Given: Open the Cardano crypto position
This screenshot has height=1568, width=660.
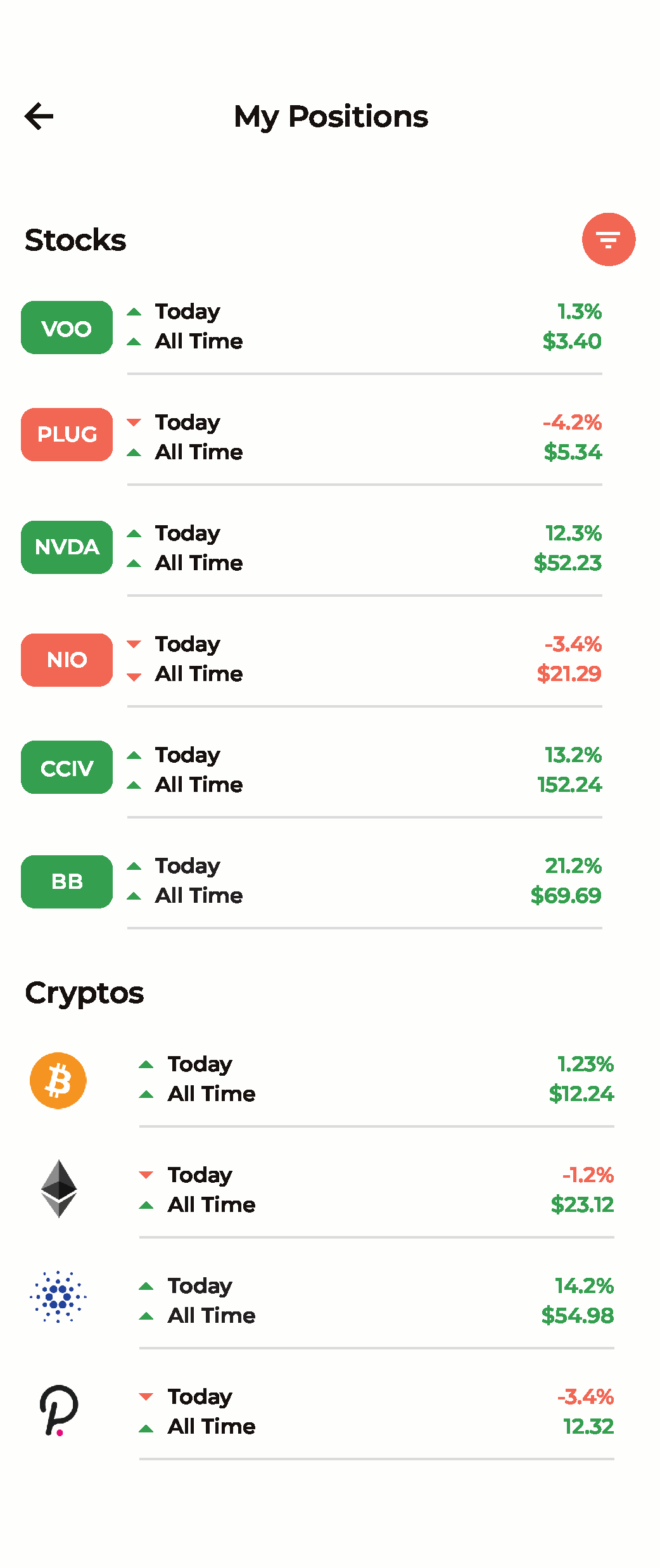Looking at the screenshot, I should (x=58, y=1297).
